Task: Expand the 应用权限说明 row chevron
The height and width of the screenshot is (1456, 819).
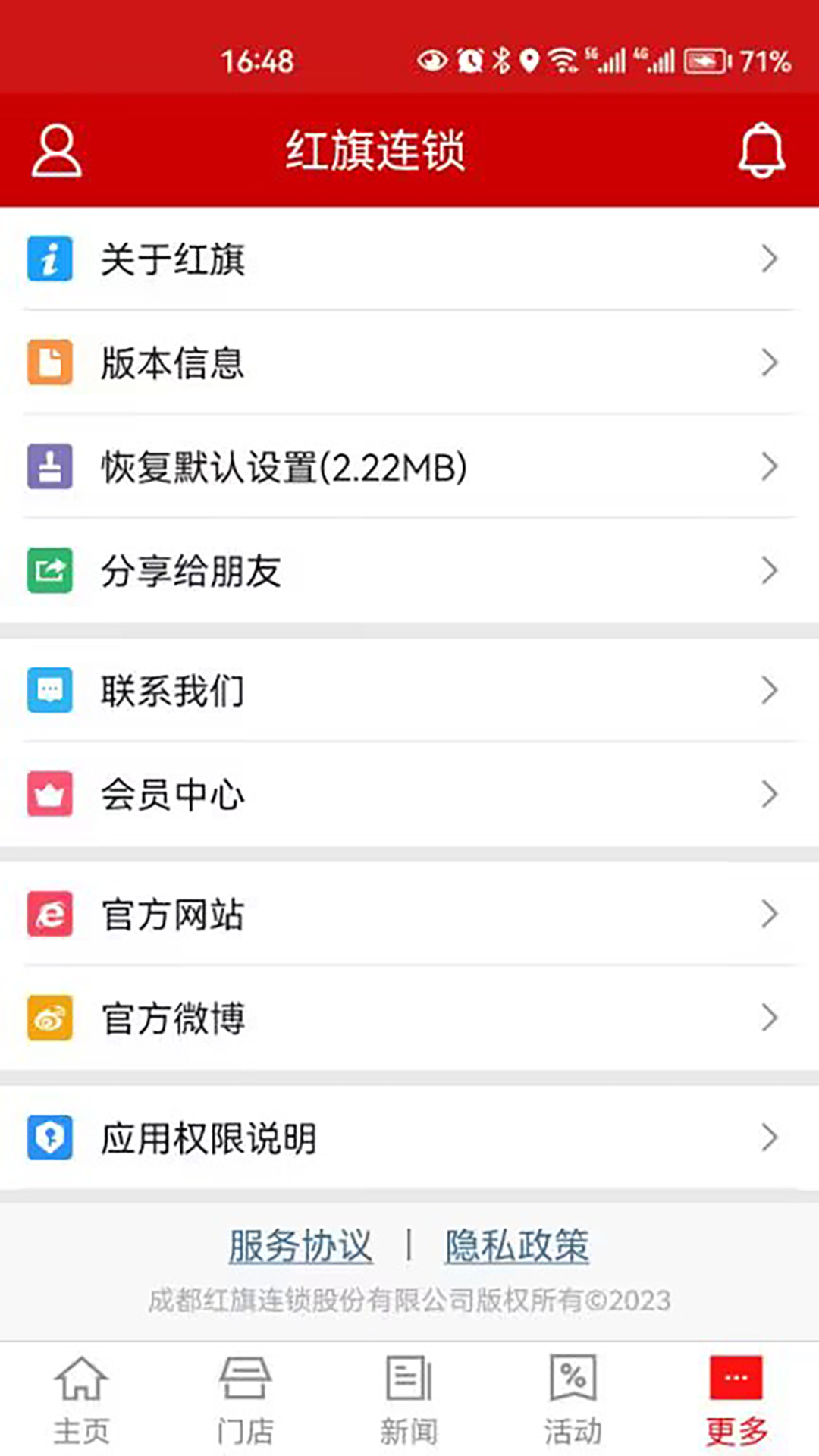Action: click(x=769, y=1137)
